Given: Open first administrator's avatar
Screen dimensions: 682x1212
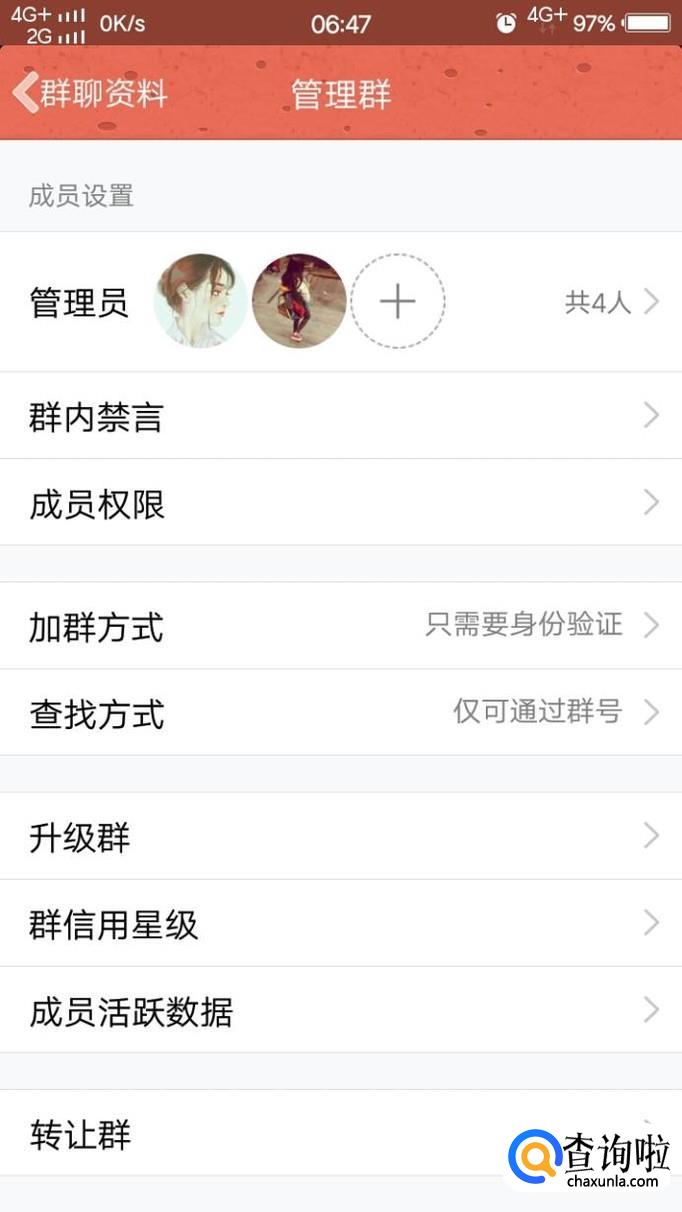Looking at the screenshot, I should (201, 301).
